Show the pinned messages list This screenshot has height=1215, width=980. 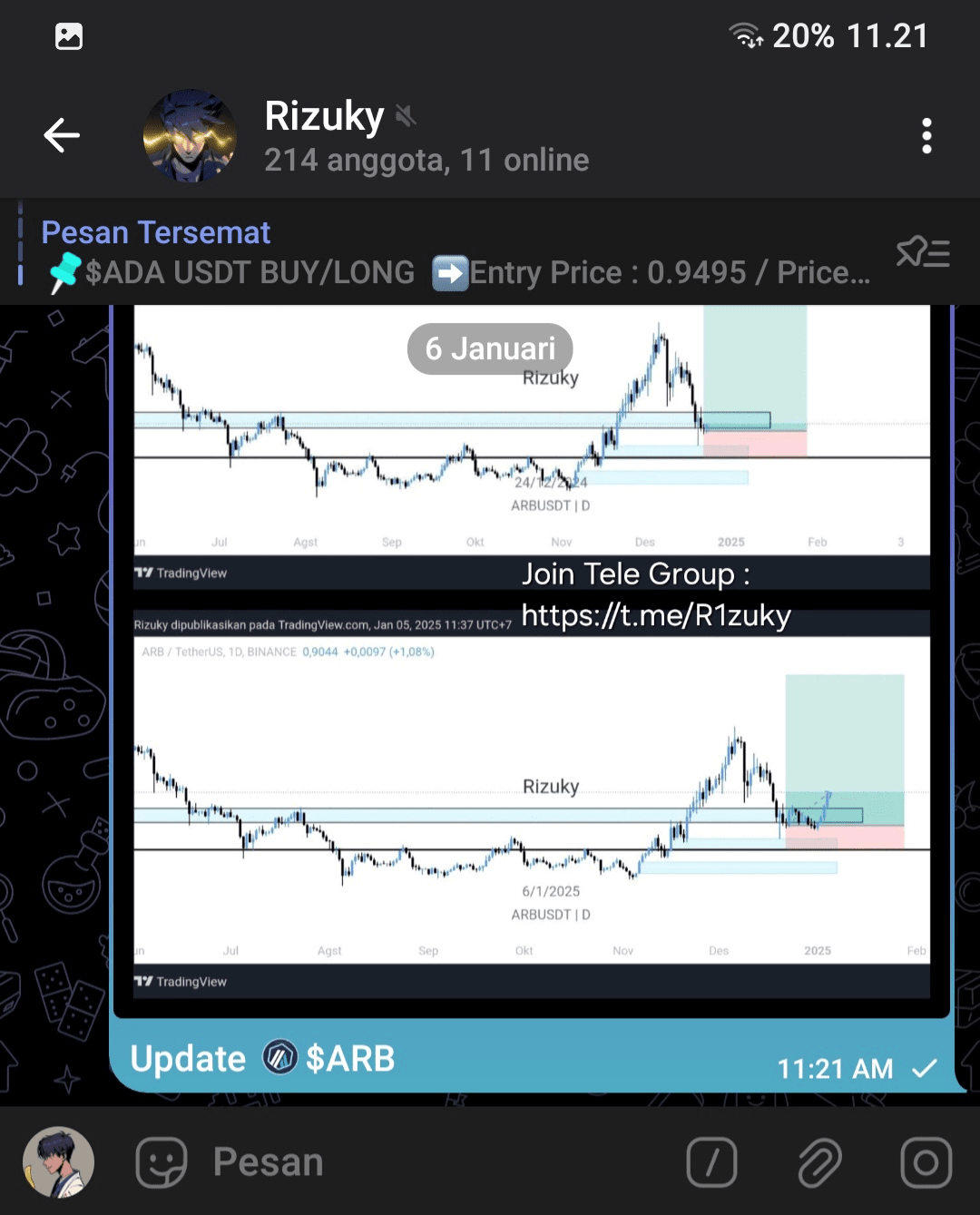pyautogui.click(x=923, y=253)
